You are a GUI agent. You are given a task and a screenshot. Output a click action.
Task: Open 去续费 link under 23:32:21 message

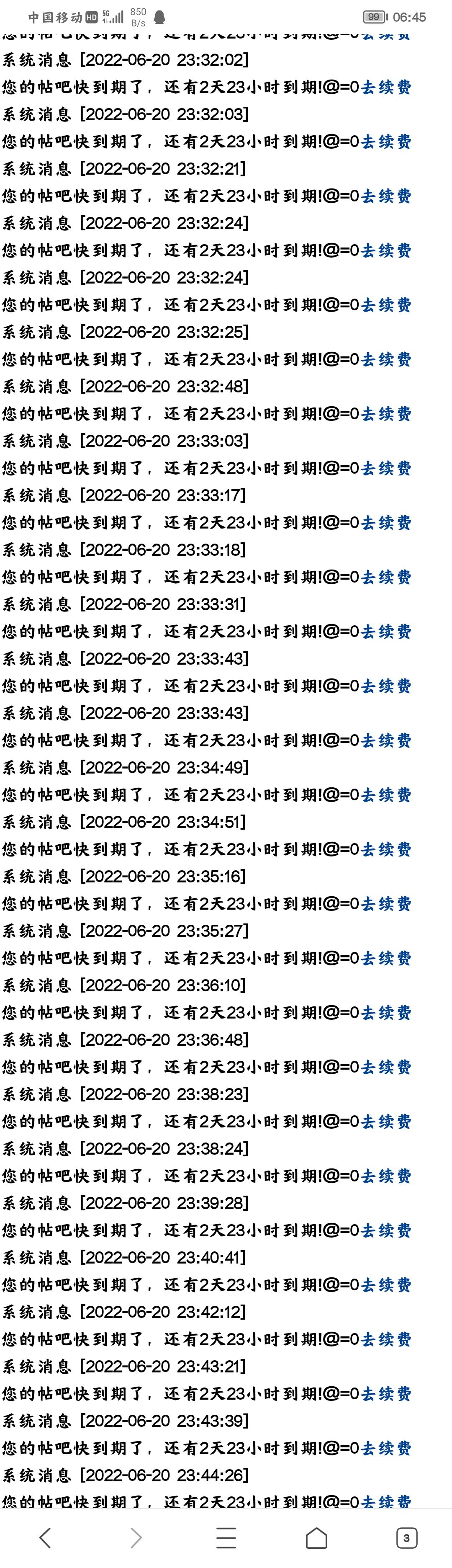pyautogui.click(x=386, y=196)
